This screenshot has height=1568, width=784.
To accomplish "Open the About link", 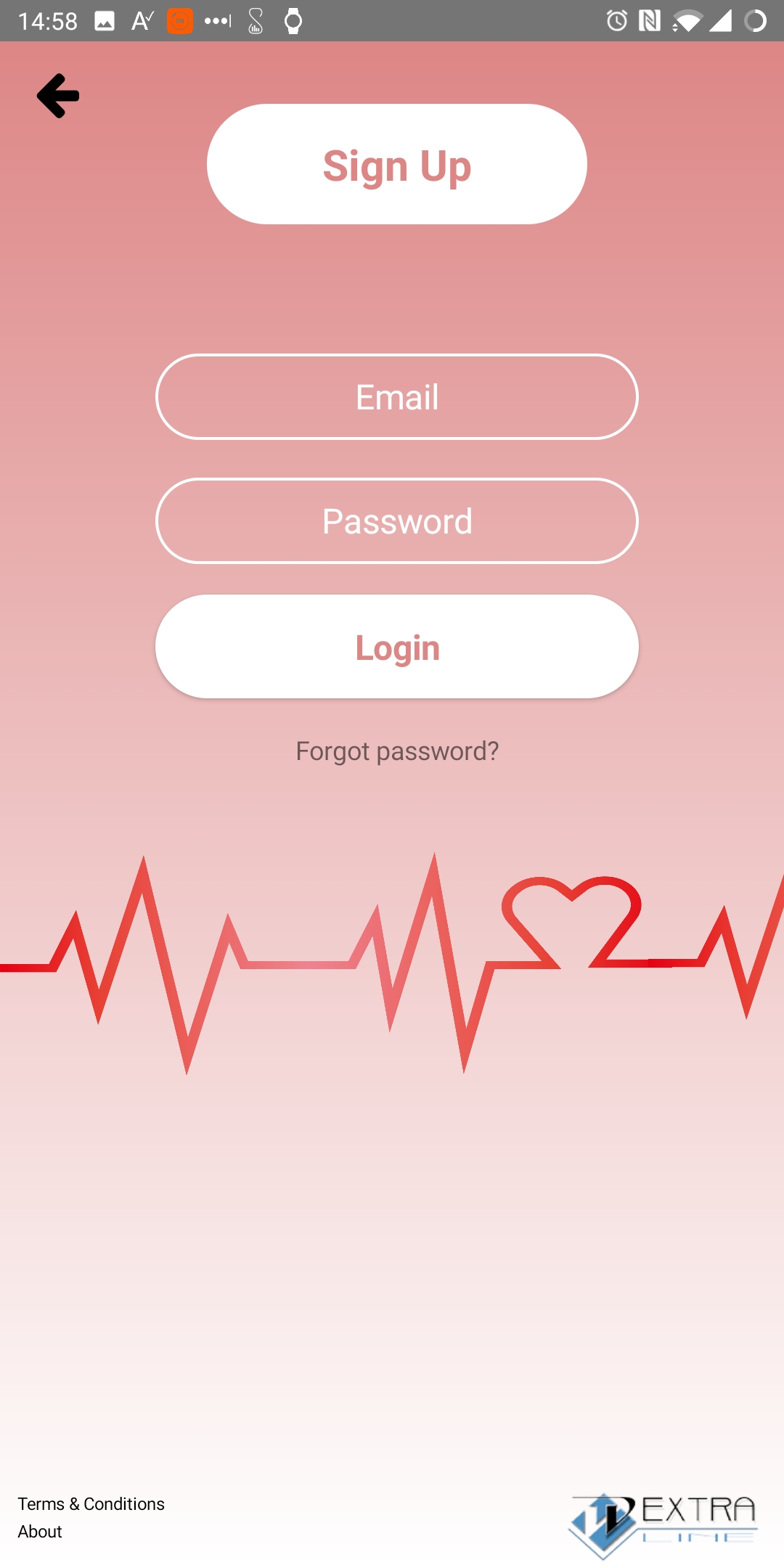I will [x=40, y=1531].
